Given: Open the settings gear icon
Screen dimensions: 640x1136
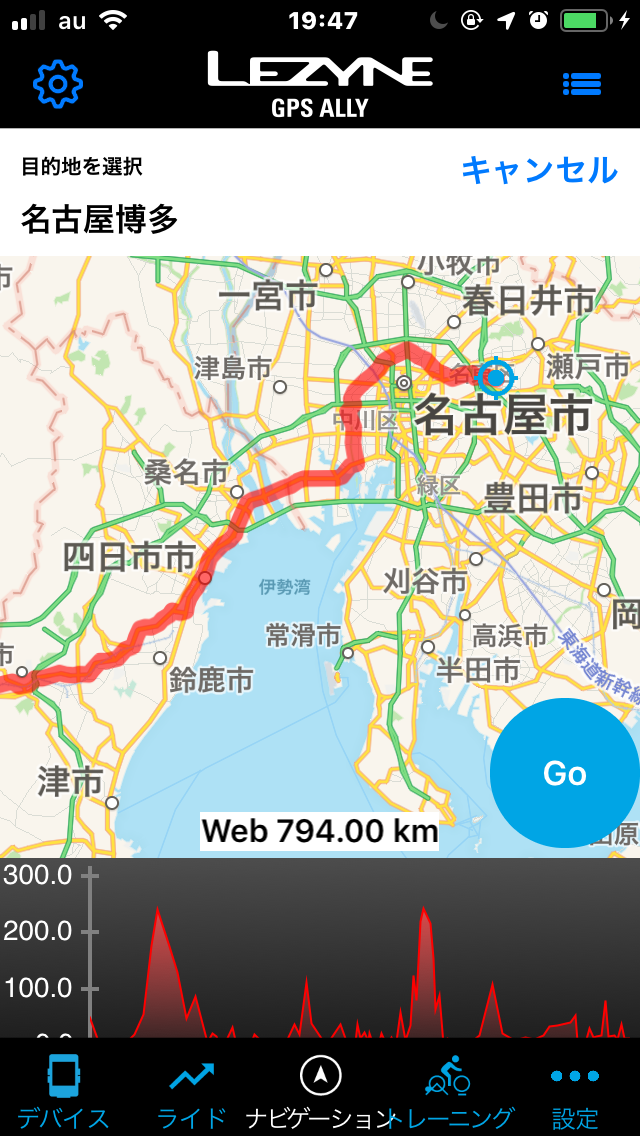Looking at the screenshot, I should pyautogui.click(x=58, y=85).
